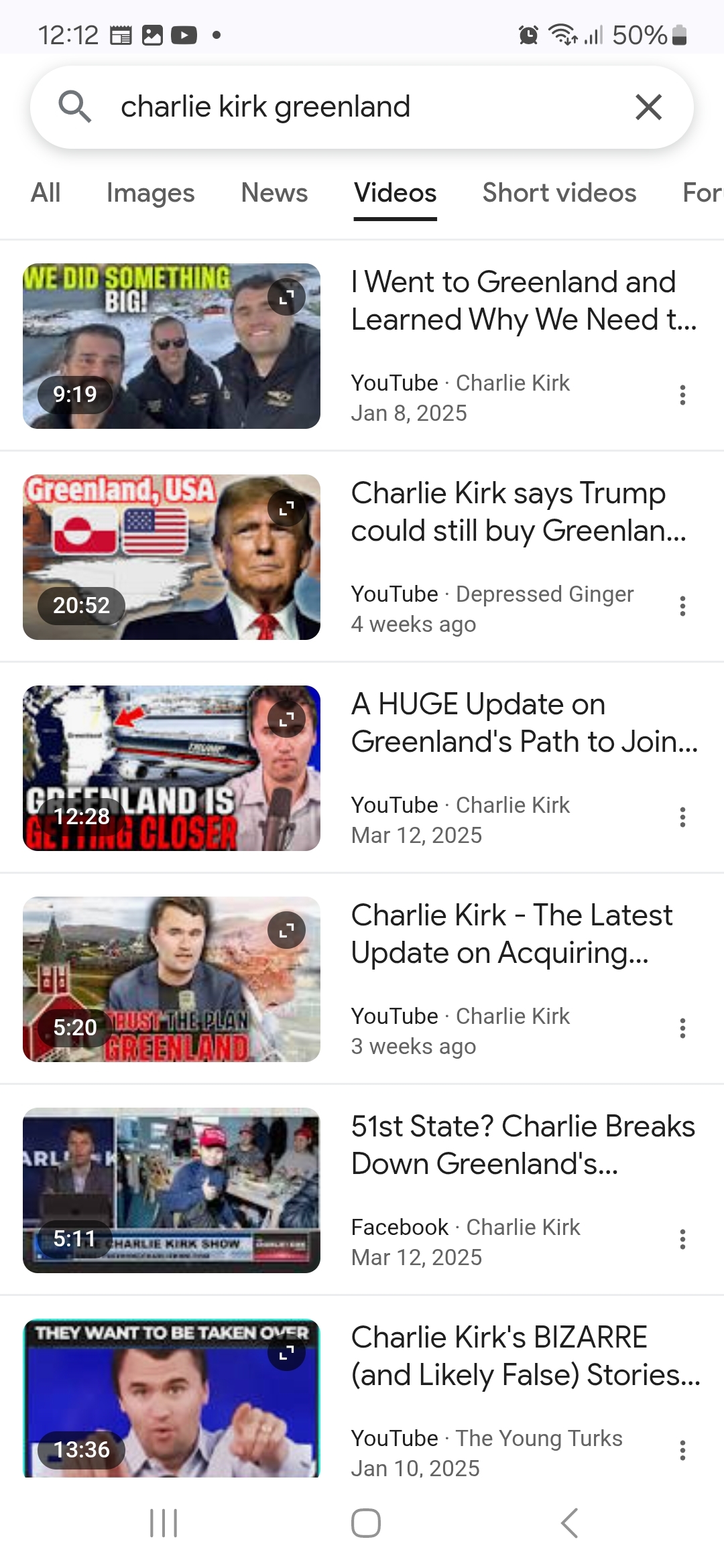Clear the search query with the X
724x1568 pixels.
click(648, 107)
